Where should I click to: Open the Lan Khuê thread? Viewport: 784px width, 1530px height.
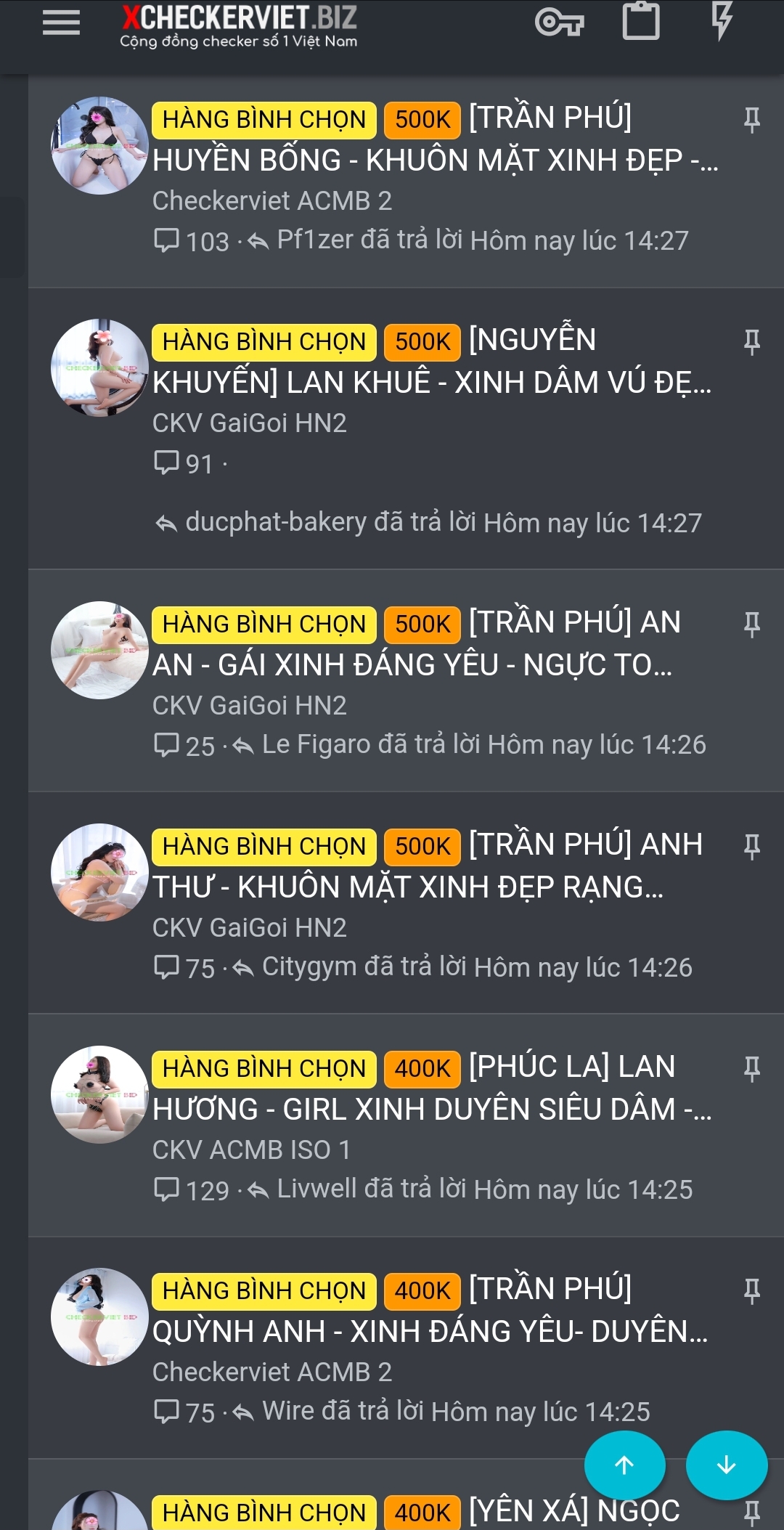pos(432,383)
